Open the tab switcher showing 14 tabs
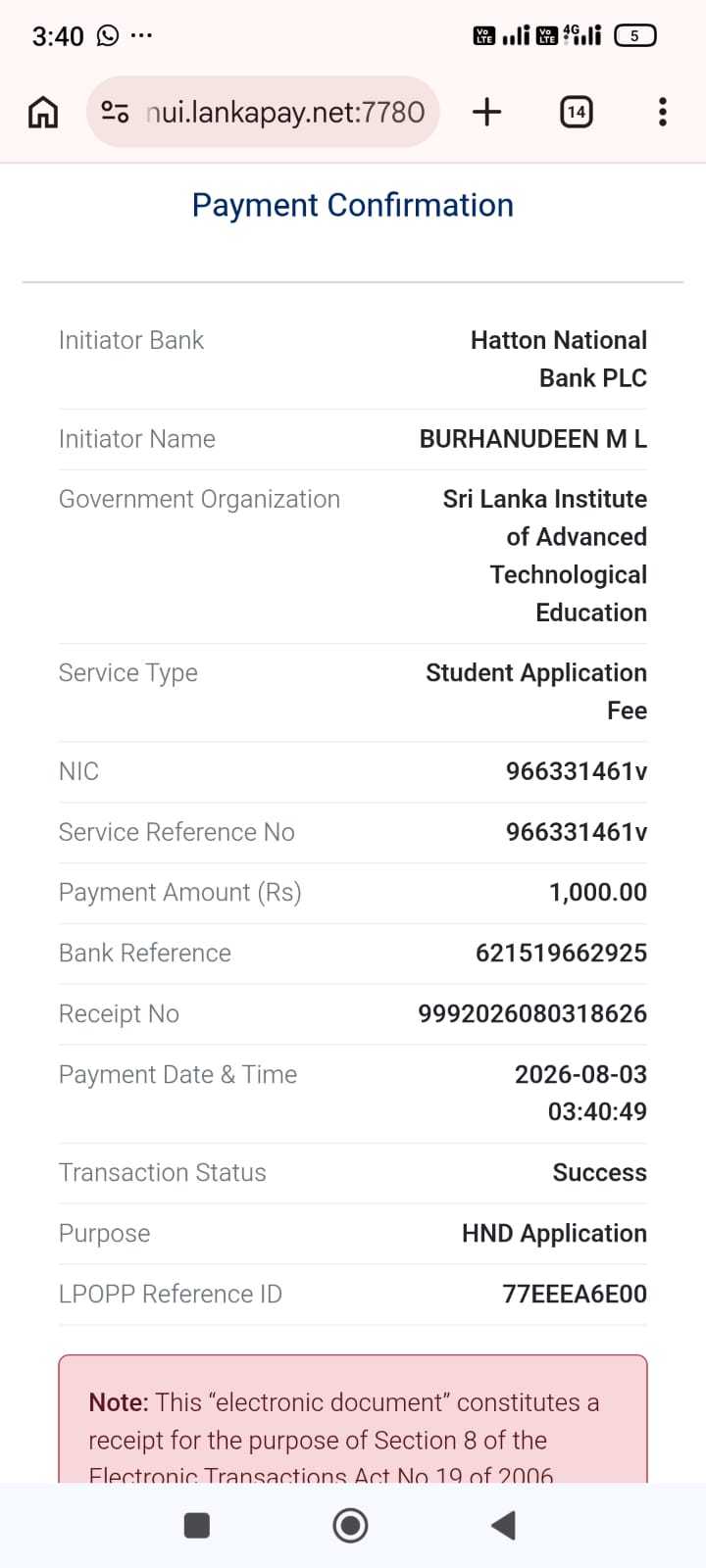 tap(576, 112)
